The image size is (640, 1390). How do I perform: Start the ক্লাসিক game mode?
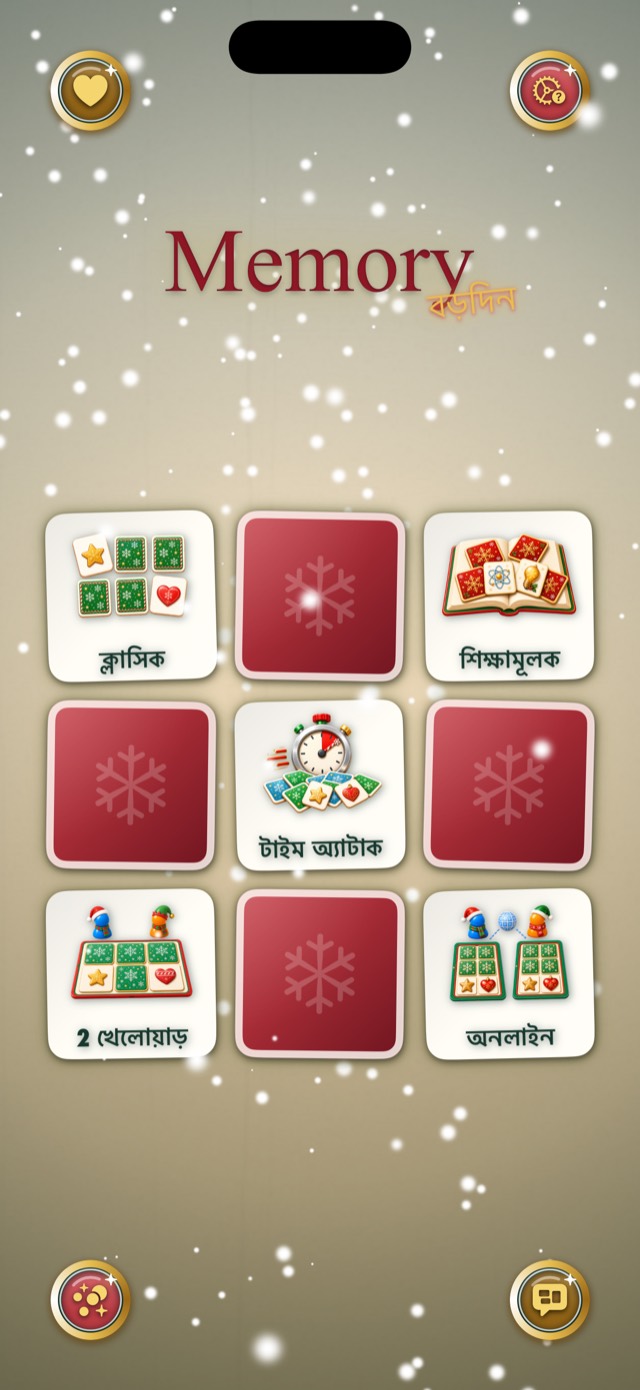click(x=131, y=596)
